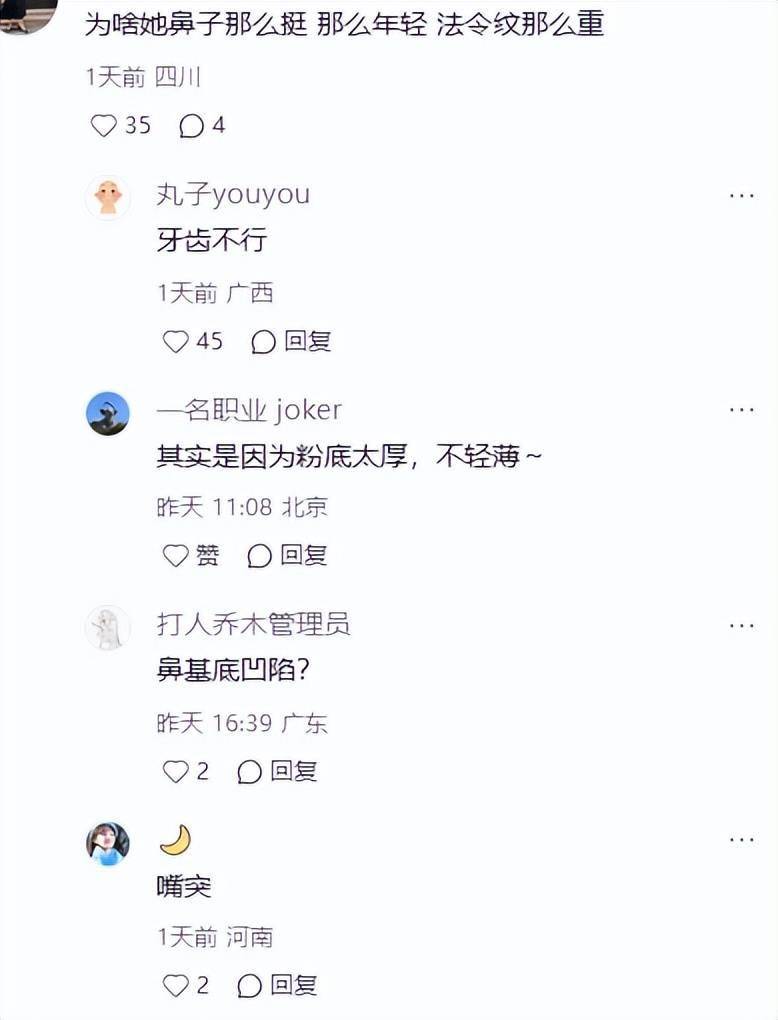The image size is (778, 1020).
Task: Open overflow menu on the 嘴突 comment
Action: [741, 840]
